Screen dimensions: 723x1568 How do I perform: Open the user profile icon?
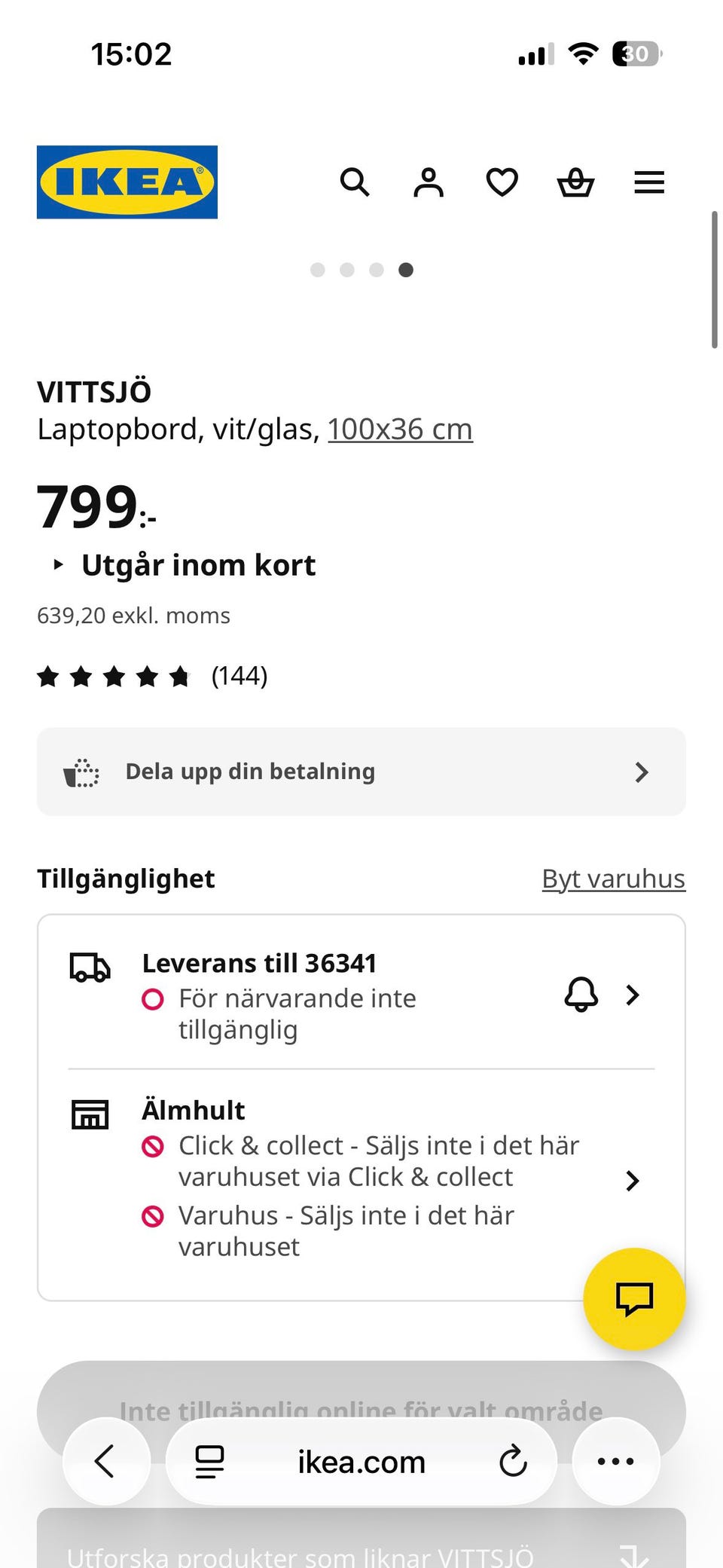429,182
